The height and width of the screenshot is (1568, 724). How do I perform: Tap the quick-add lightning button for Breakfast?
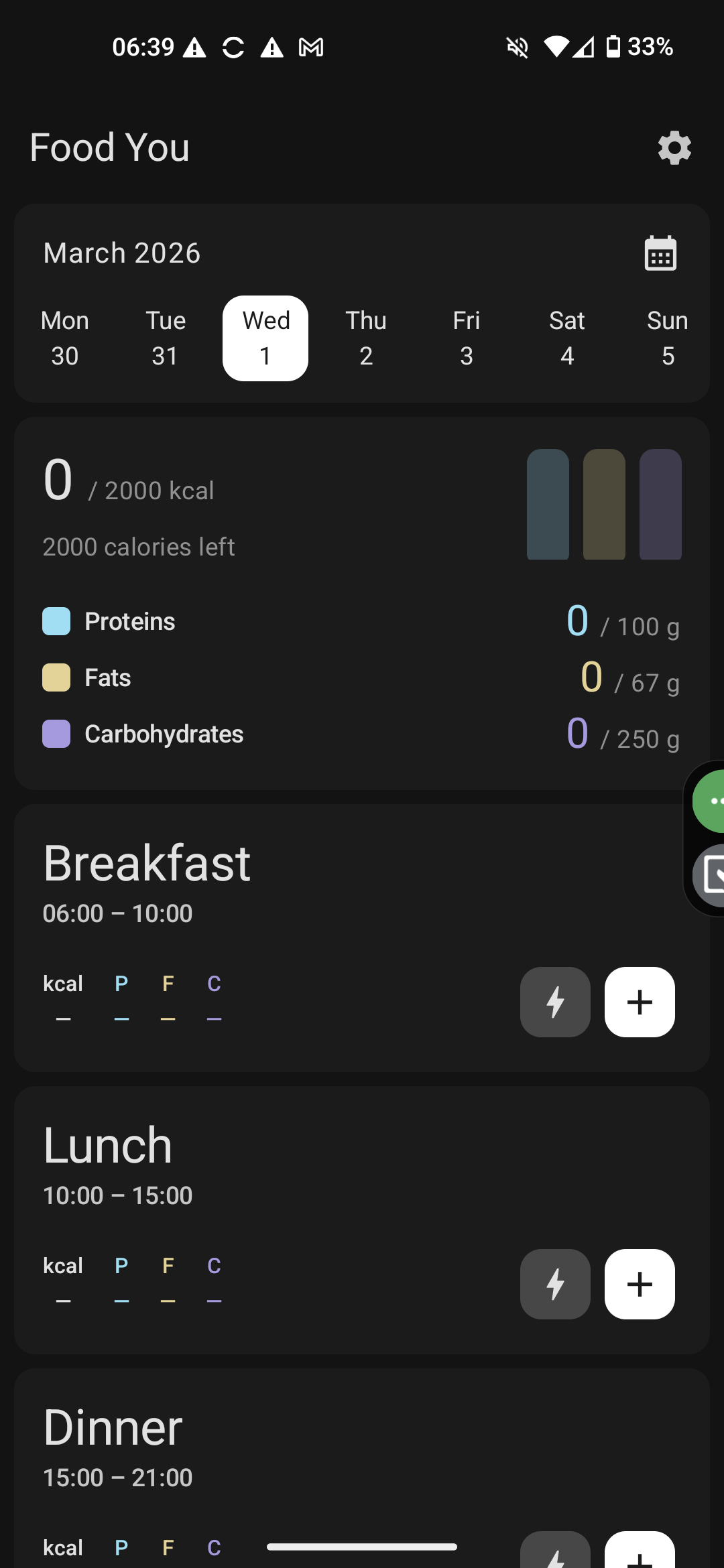click(555, 1002)
